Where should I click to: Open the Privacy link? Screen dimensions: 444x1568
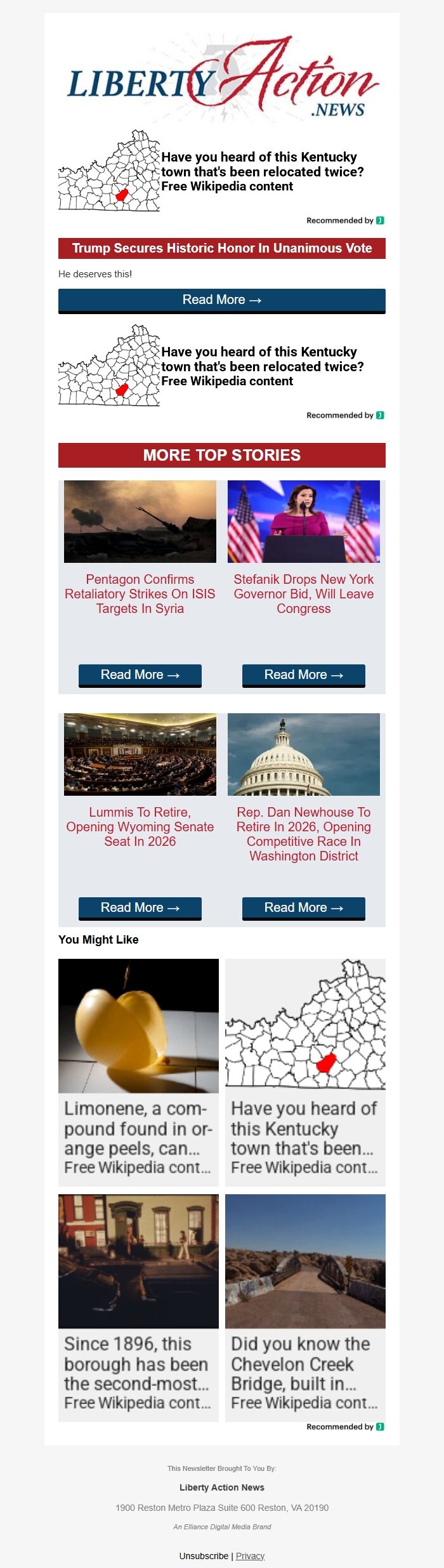[x=251, y=1555]
